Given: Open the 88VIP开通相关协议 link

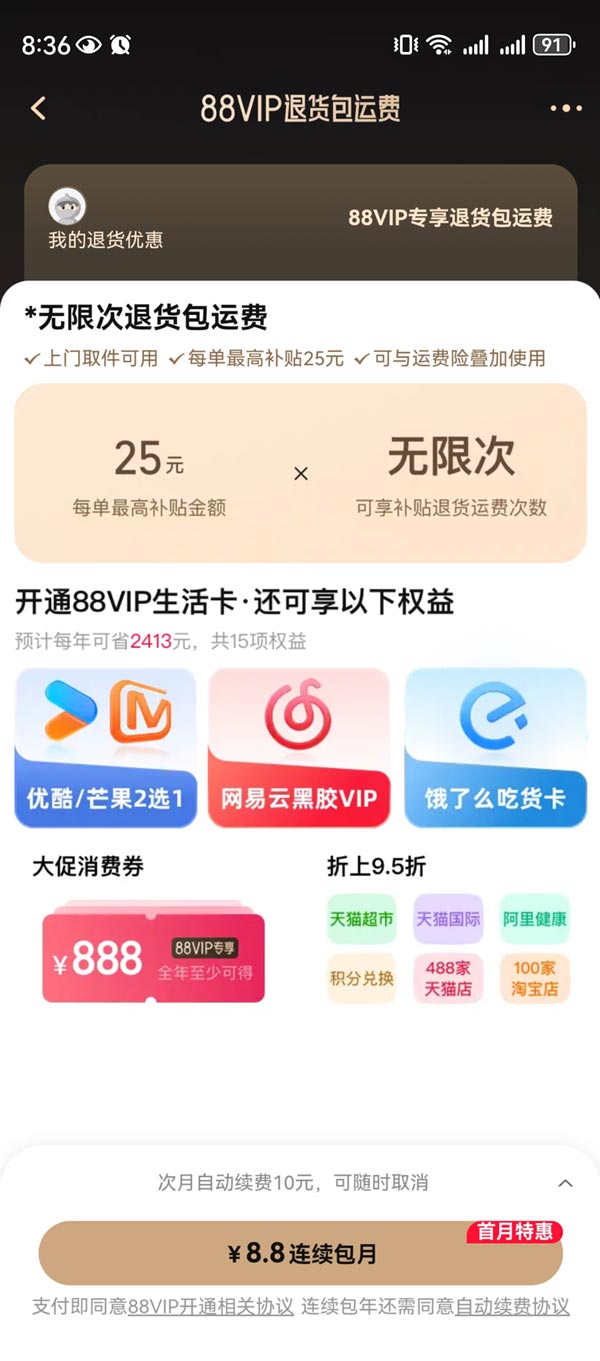Looking at the screenshot, I should pyautogui.click(x=211, y=1307).
